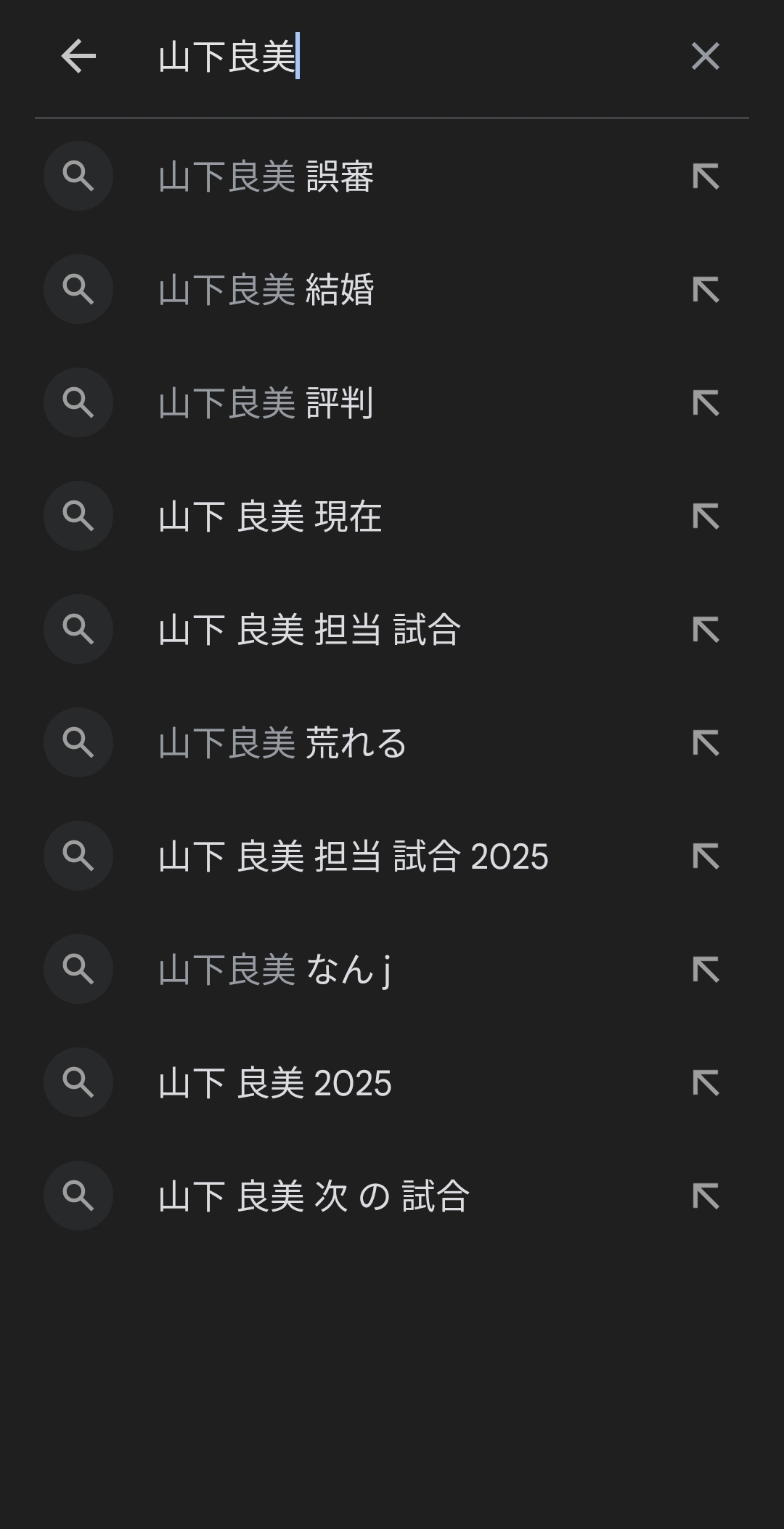Insert 山下良美 誤審 into search box via arrow
This screenshot has width=784, height=1529.
pyautogui.click(x=705, y=177)
